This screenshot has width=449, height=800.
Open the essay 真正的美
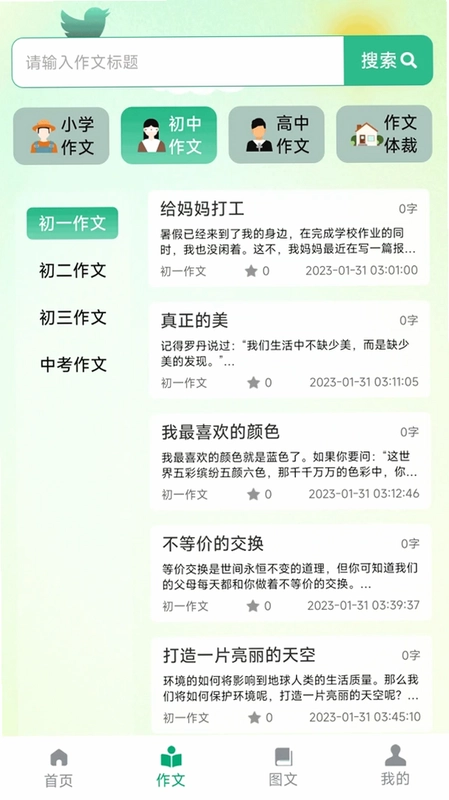point(289,349)
